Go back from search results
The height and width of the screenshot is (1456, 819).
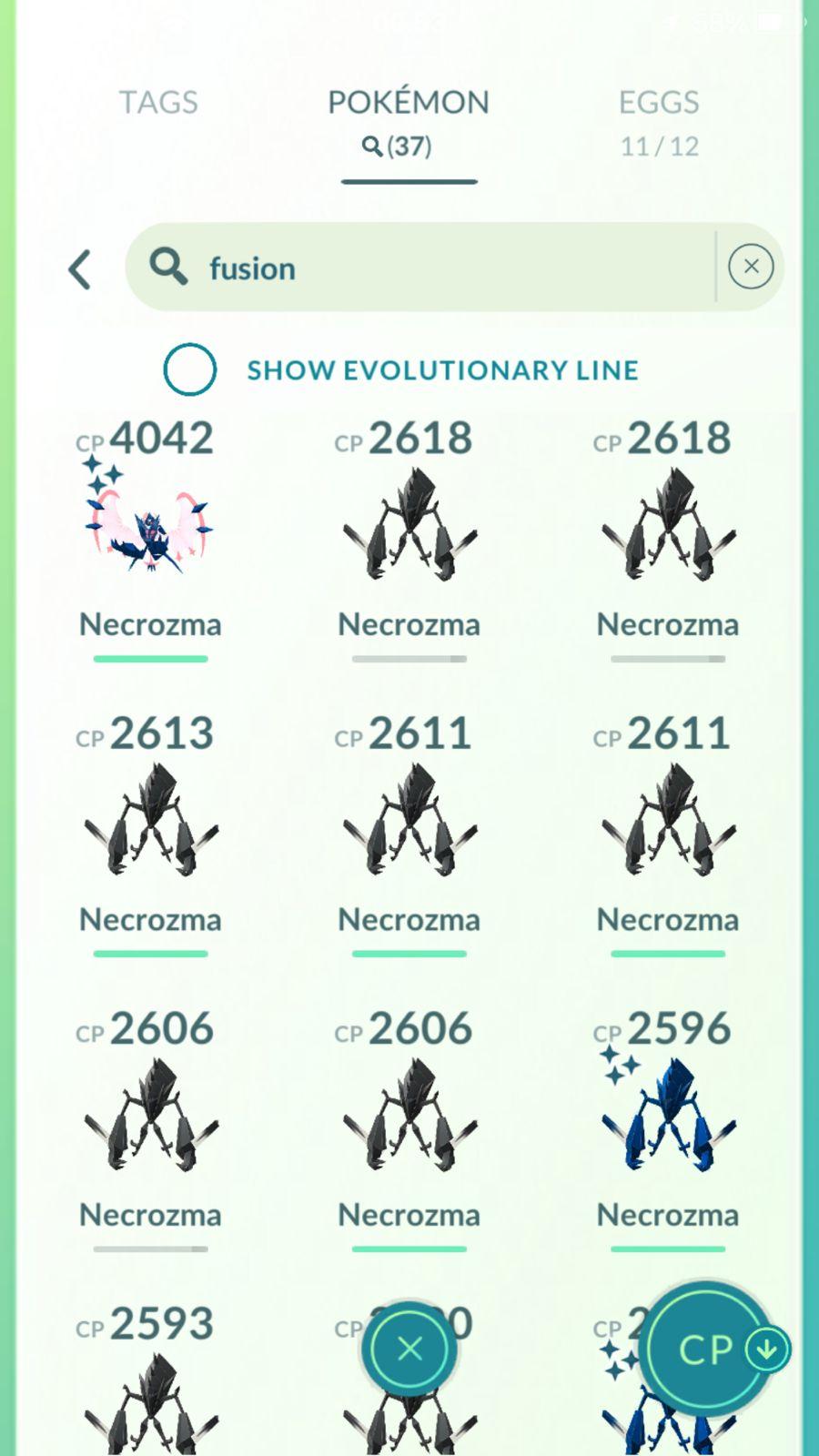point(80,269)
